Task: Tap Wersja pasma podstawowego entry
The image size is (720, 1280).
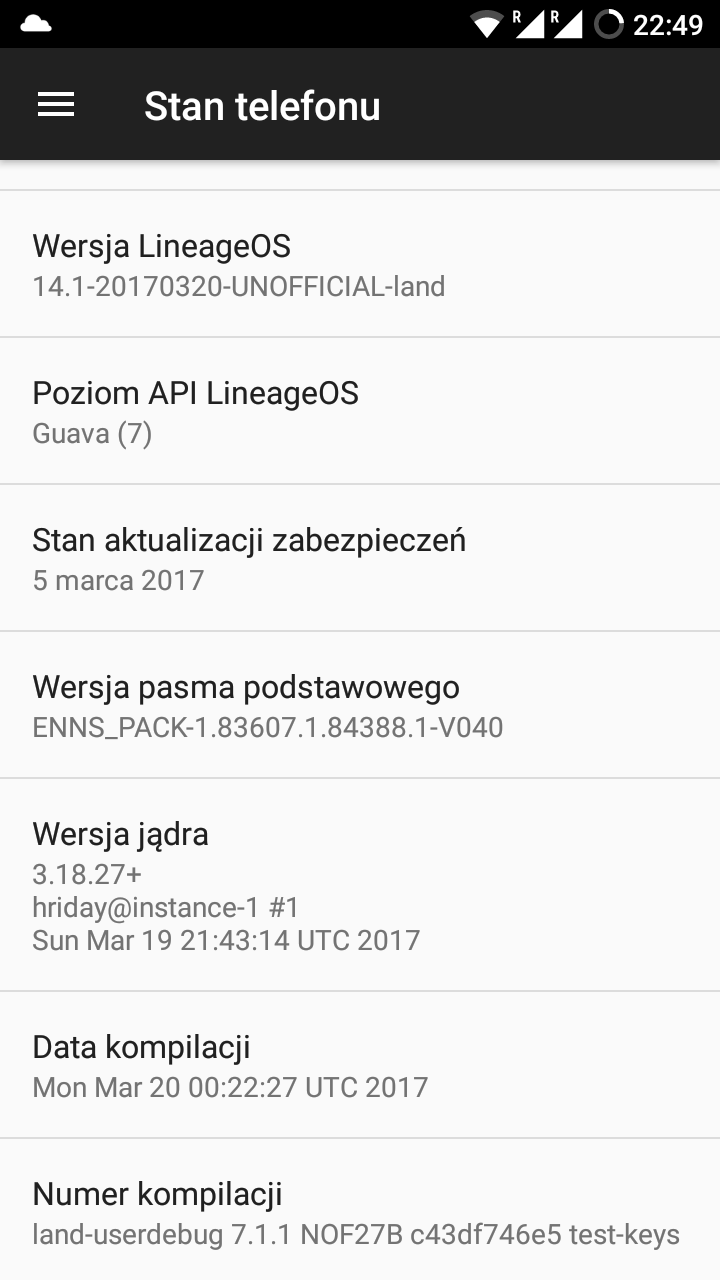Action: pyautogui.click(x=360, y=705)
